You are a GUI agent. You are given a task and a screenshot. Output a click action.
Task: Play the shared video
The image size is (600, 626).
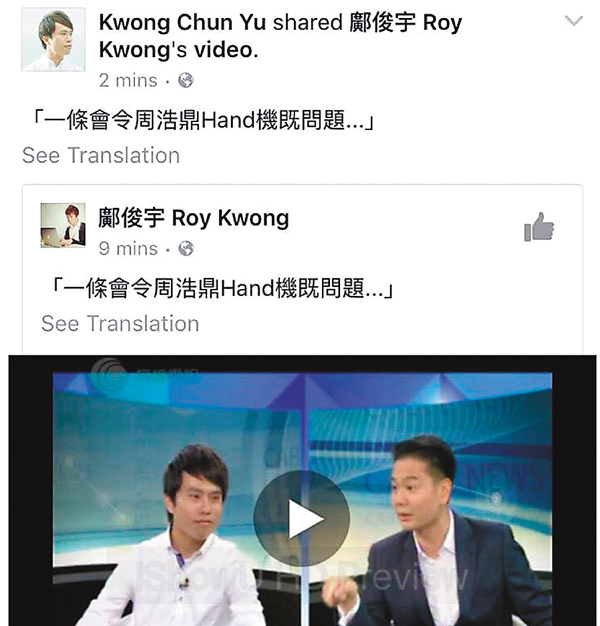[x=301, y=518]
